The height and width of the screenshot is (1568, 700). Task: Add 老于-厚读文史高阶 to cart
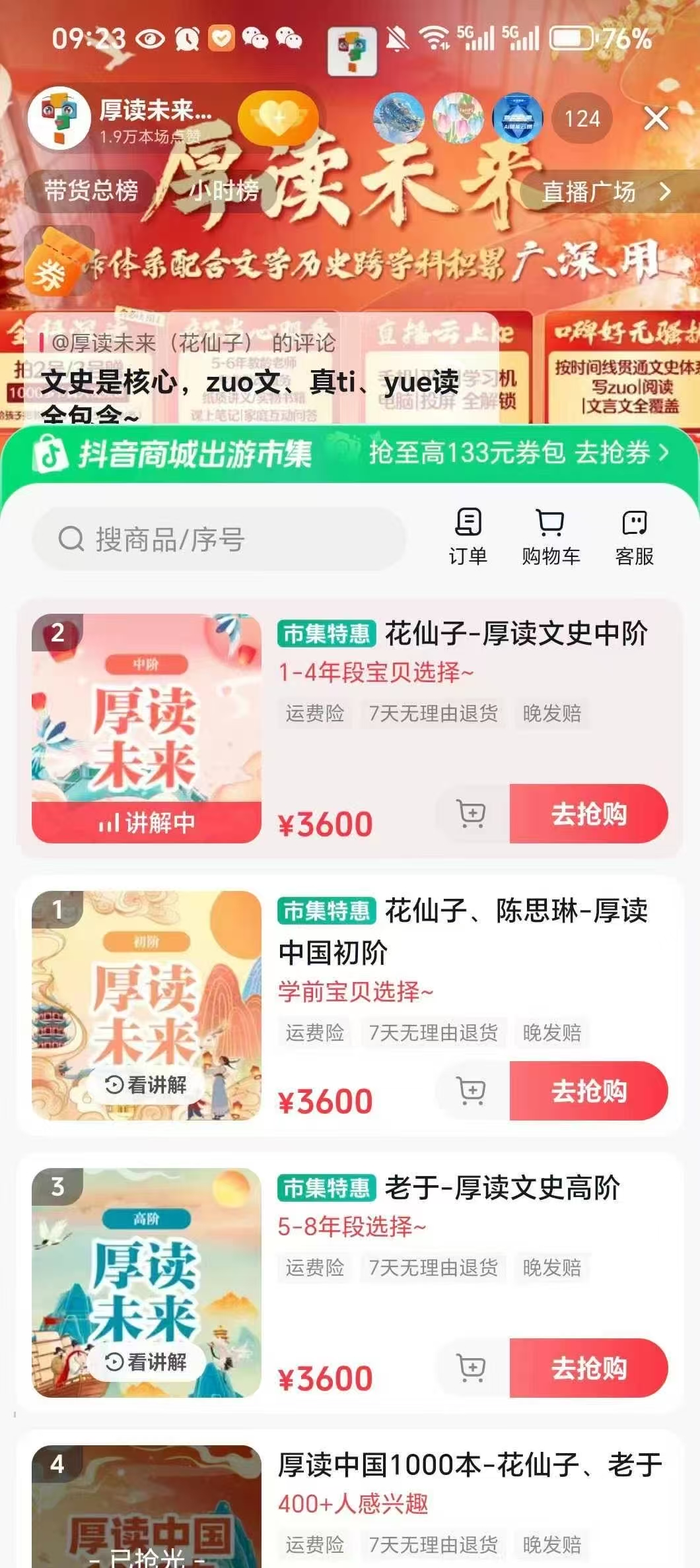pyautogui.click(x=472, y=1368)
